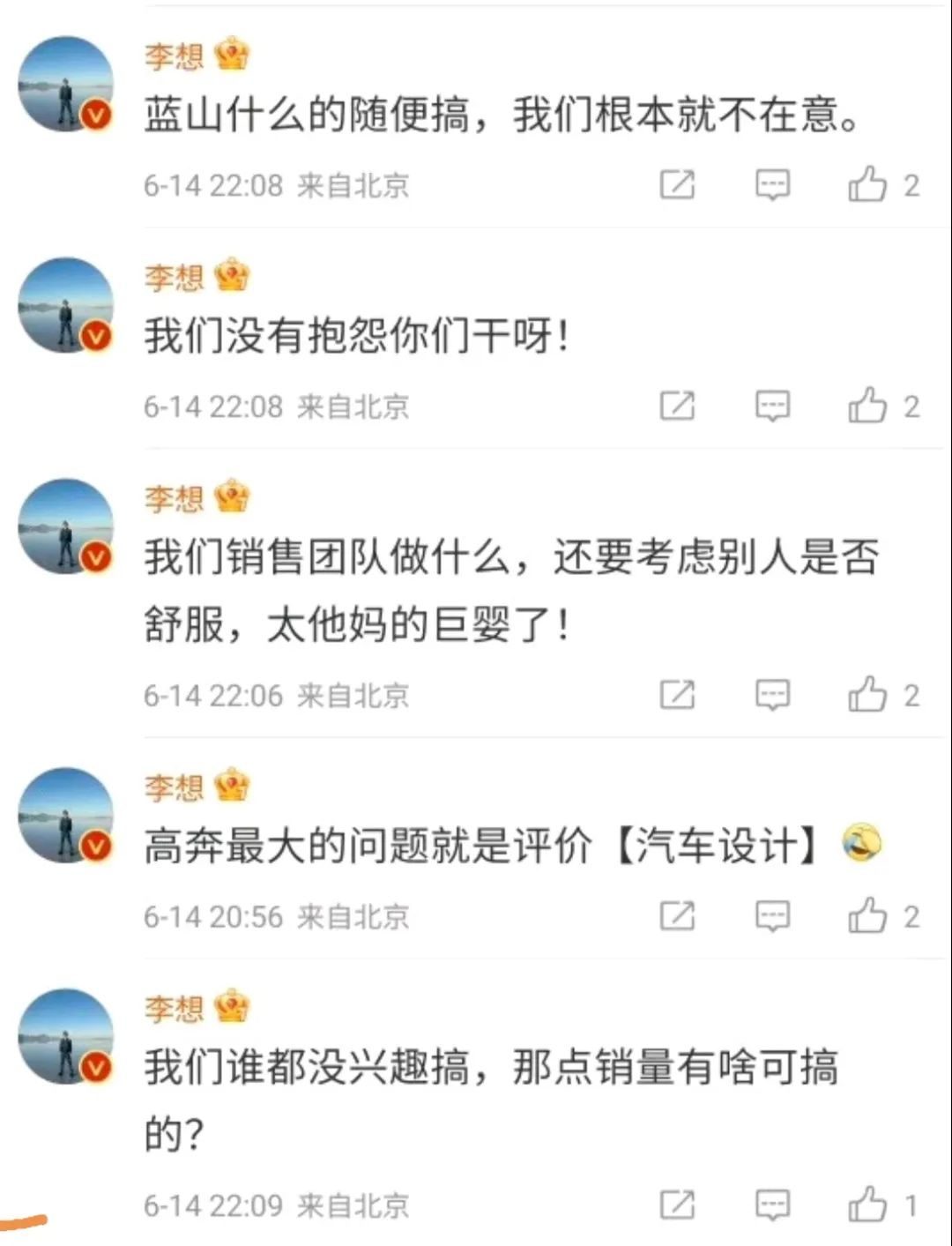
Task: Open reply box for 销售团队做什么 comment
Action: click(772, 696)
